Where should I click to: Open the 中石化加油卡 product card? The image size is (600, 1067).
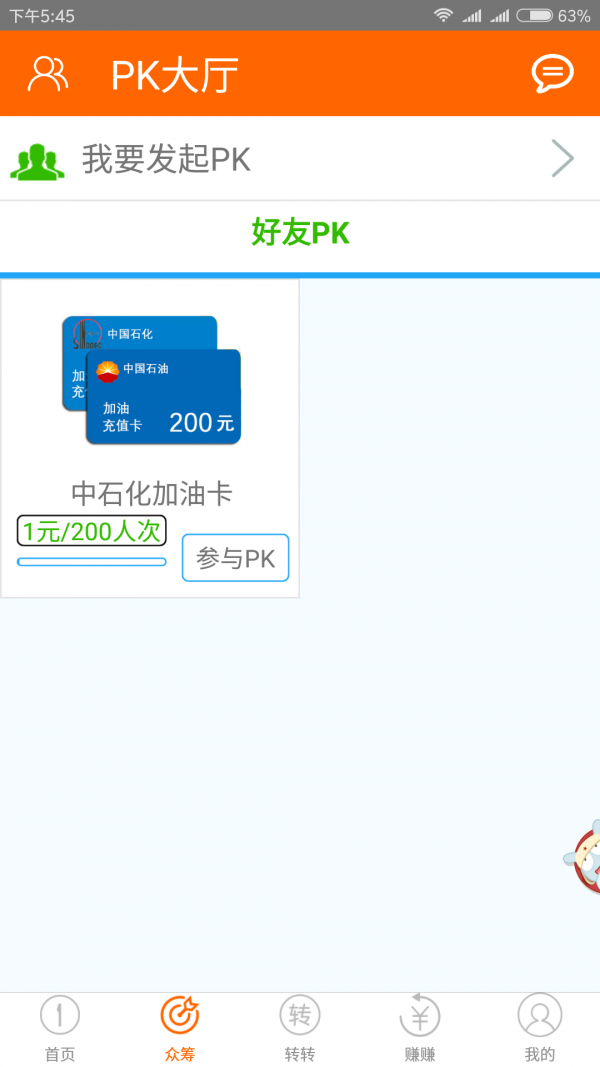151,420
